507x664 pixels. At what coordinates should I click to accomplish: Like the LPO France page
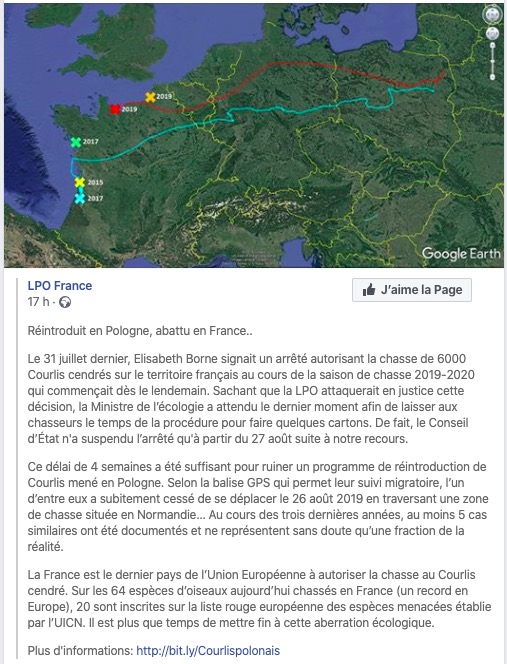(x=412, y=290)
